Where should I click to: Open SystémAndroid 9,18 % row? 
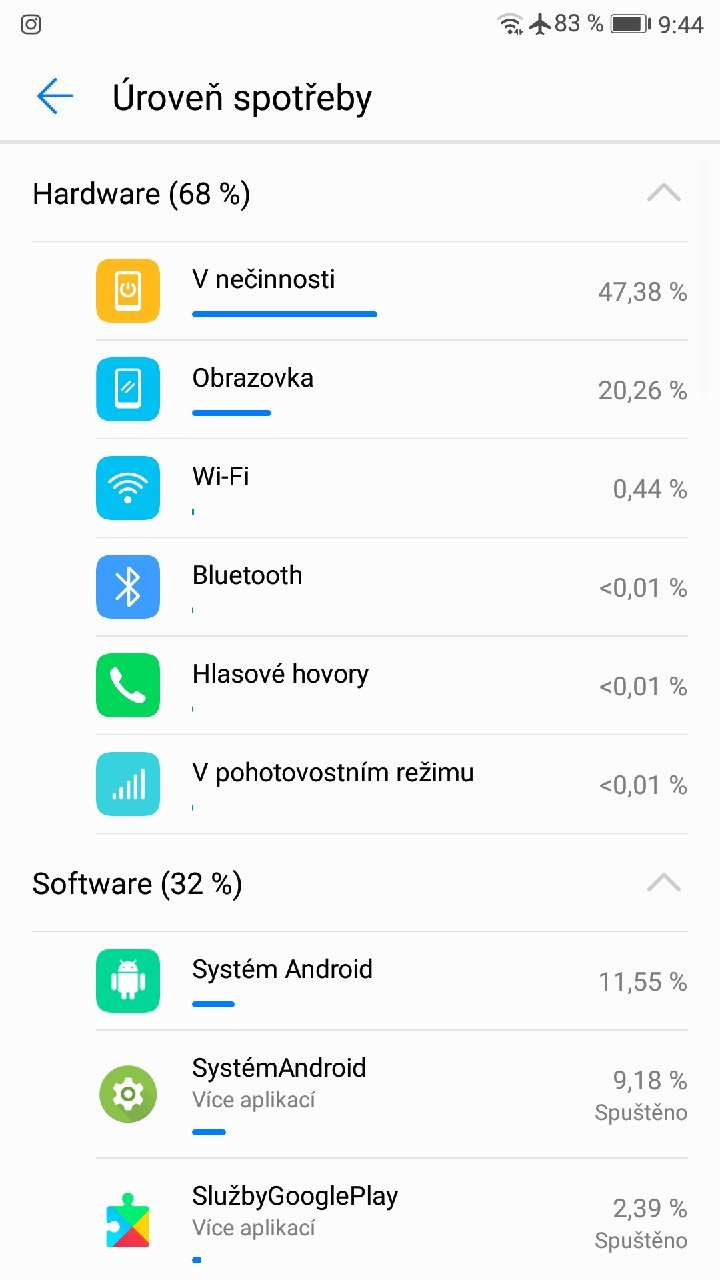(x=390, y=1095)
